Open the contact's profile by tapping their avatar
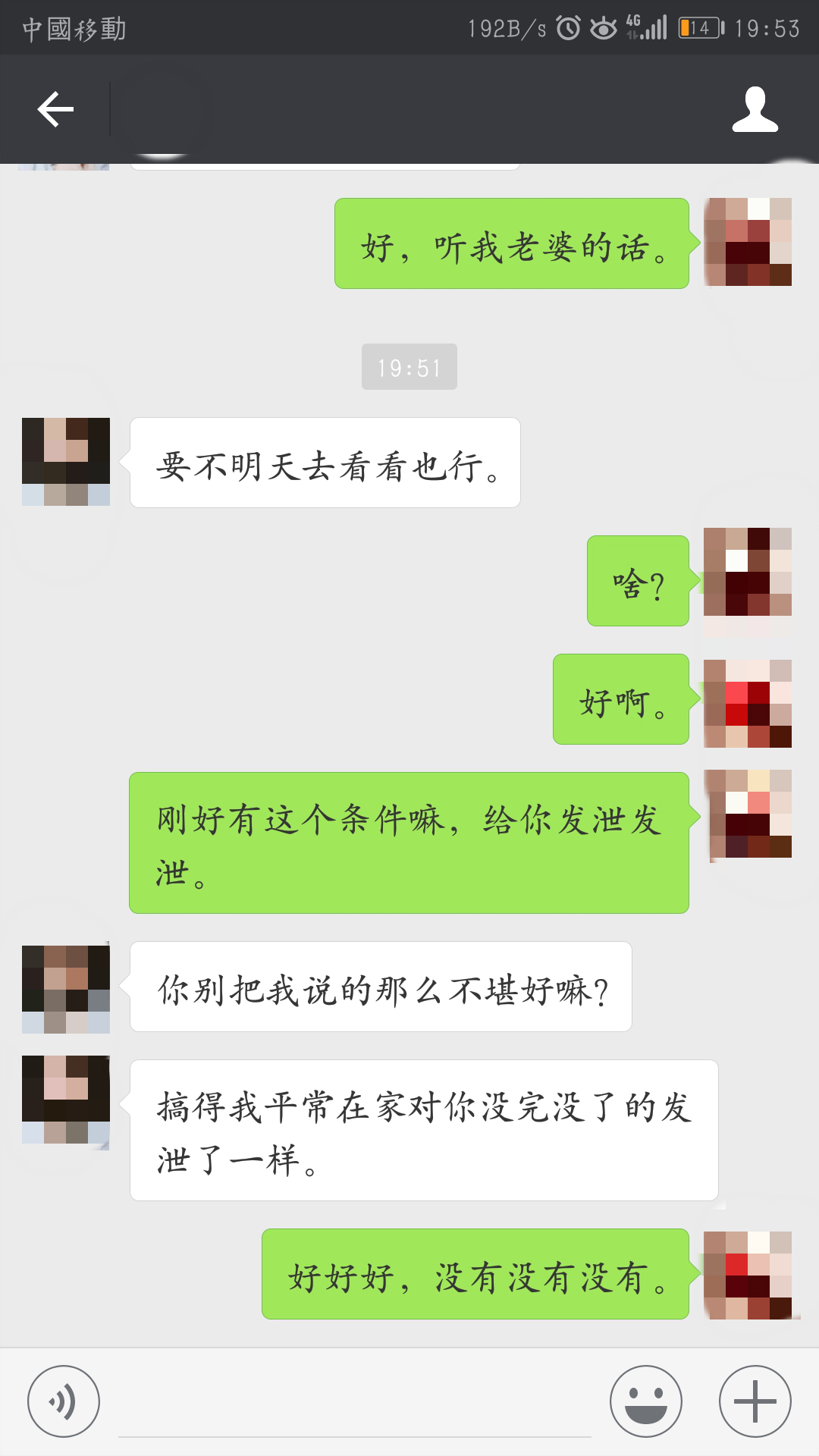 click(66, 460)
